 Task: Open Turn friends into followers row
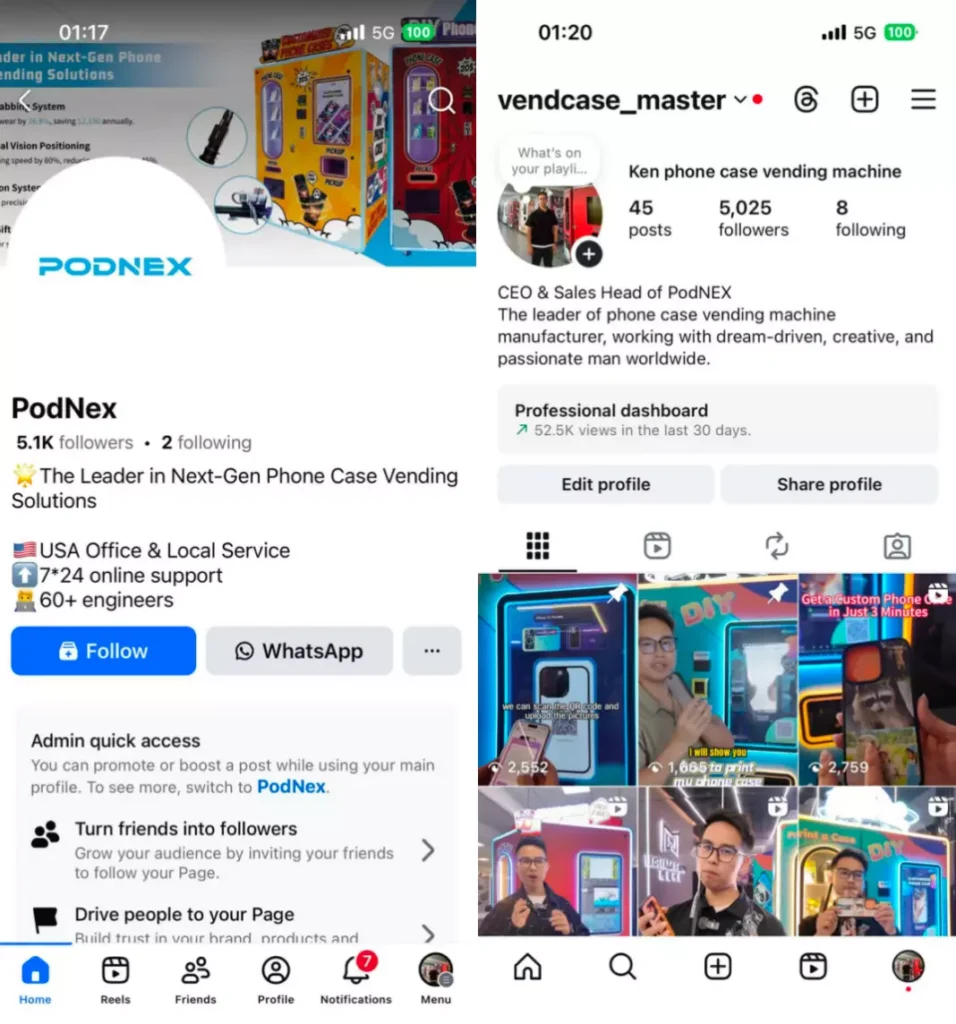[x=235, y=850]
